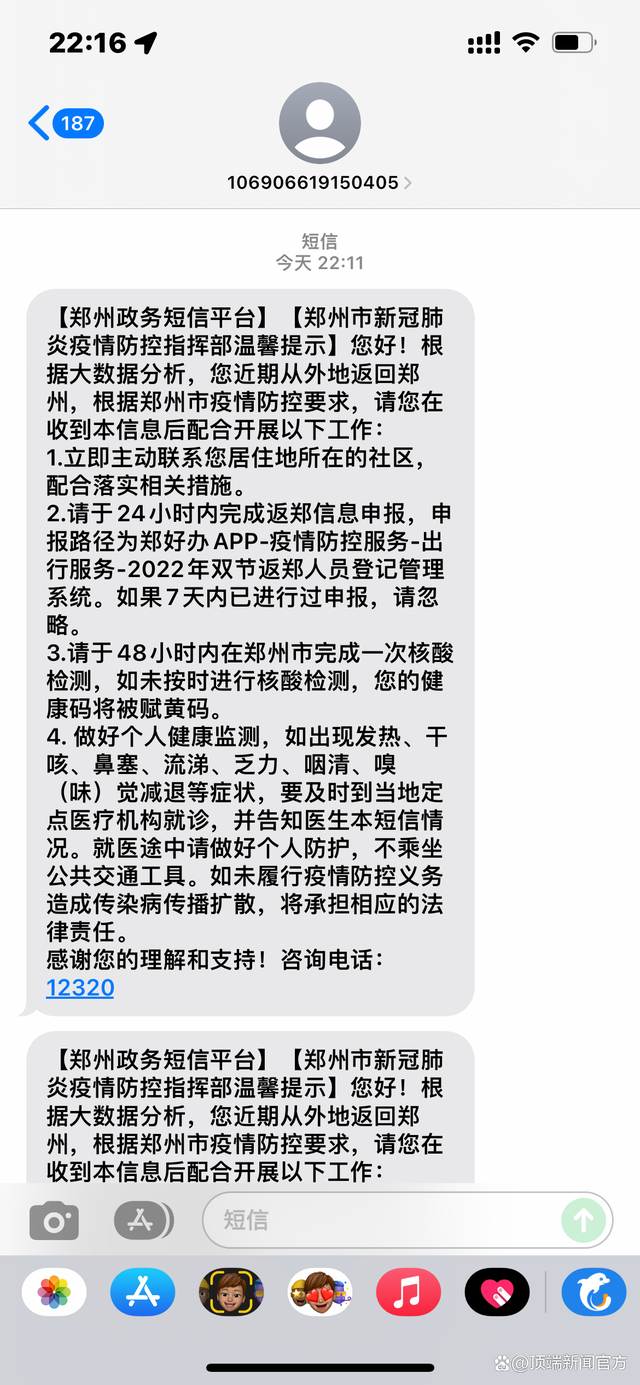
Task: Open the Memoji camera effects app
Action: tap(231, 1292)
